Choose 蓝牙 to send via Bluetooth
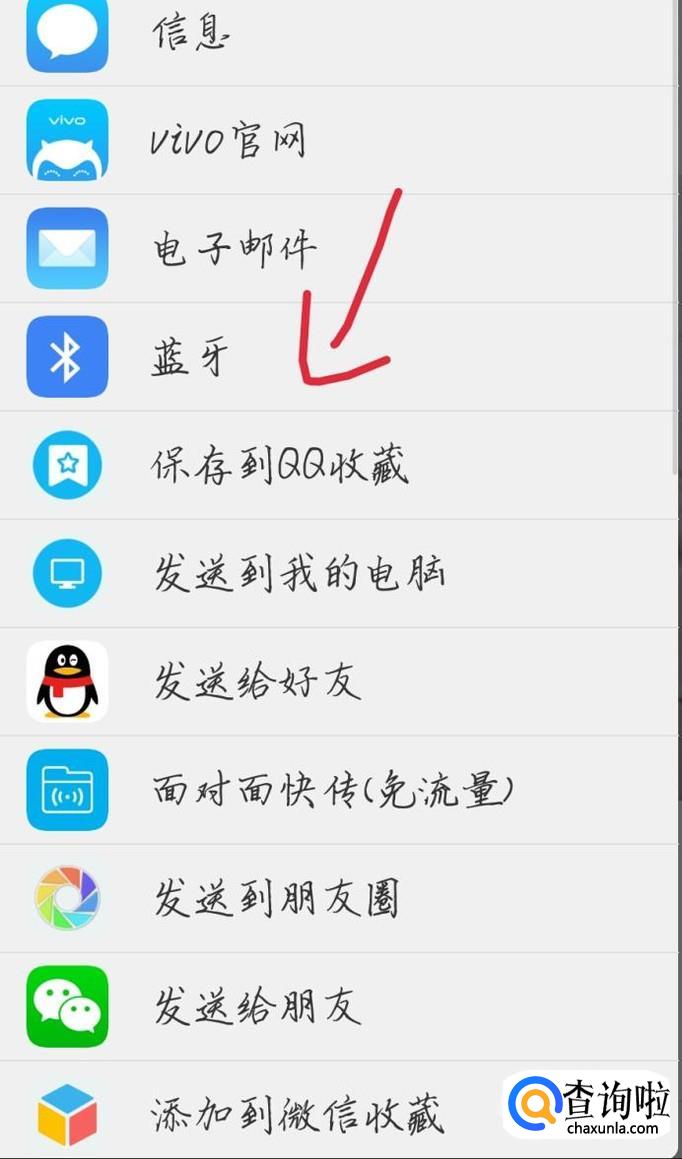The height and width of the screenshot is (1159, 682). tap(339, 357)
